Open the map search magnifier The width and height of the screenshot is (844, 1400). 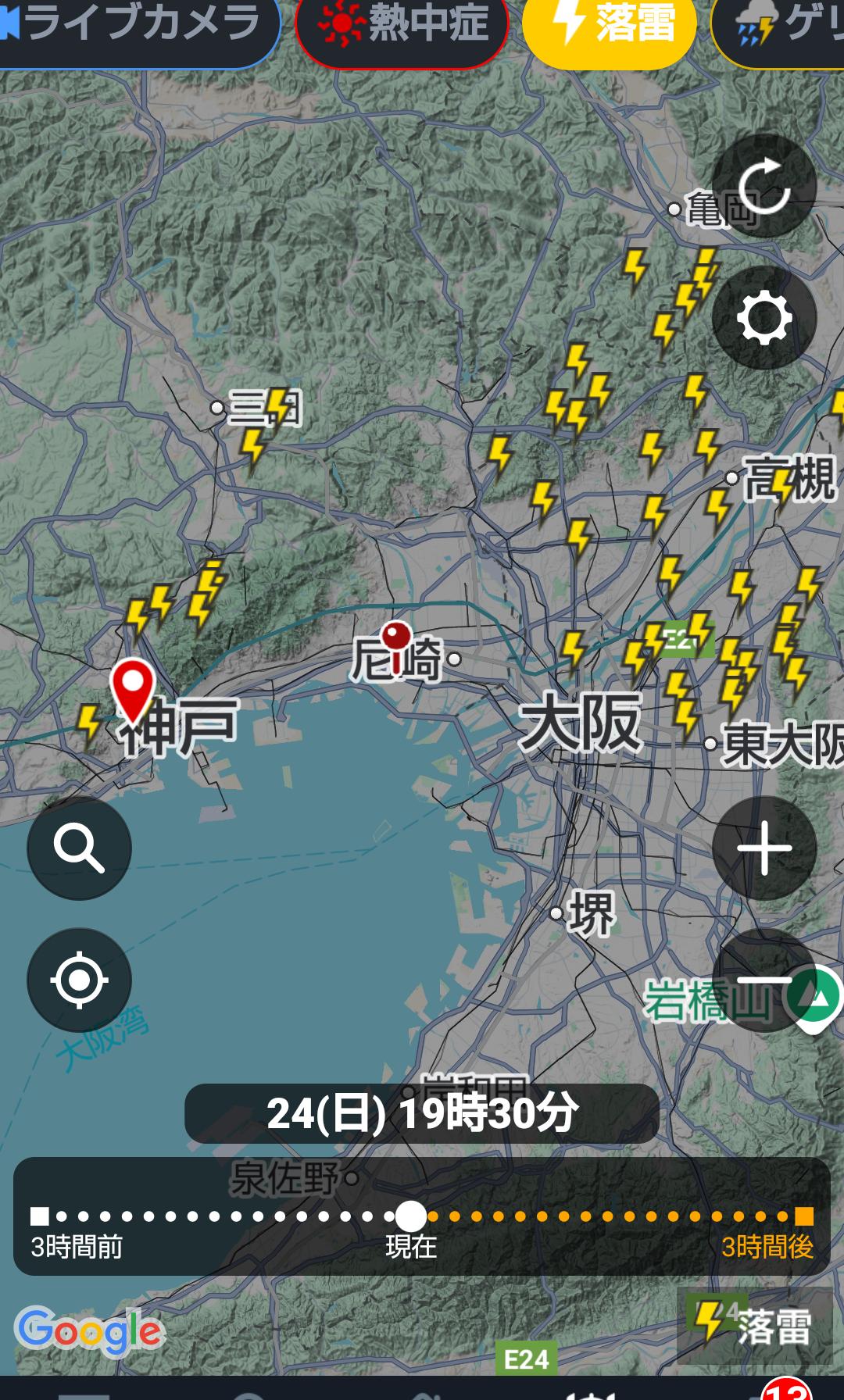pos(79,848)
